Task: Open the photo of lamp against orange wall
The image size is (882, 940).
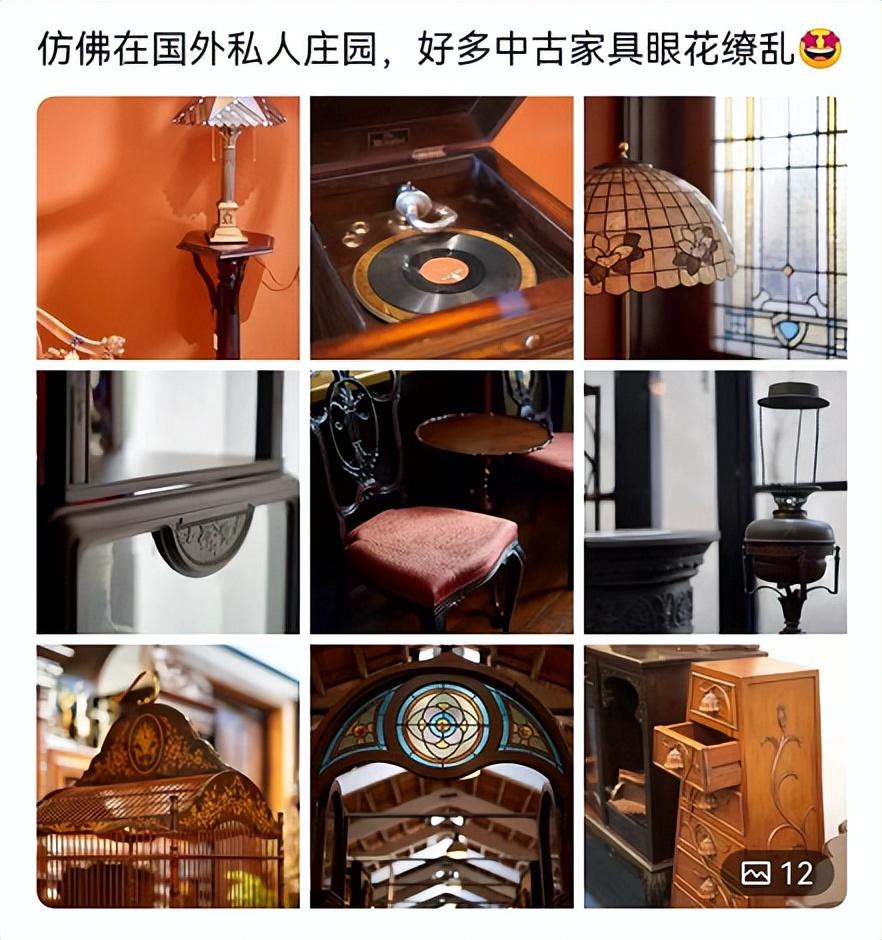Action: 168,228
